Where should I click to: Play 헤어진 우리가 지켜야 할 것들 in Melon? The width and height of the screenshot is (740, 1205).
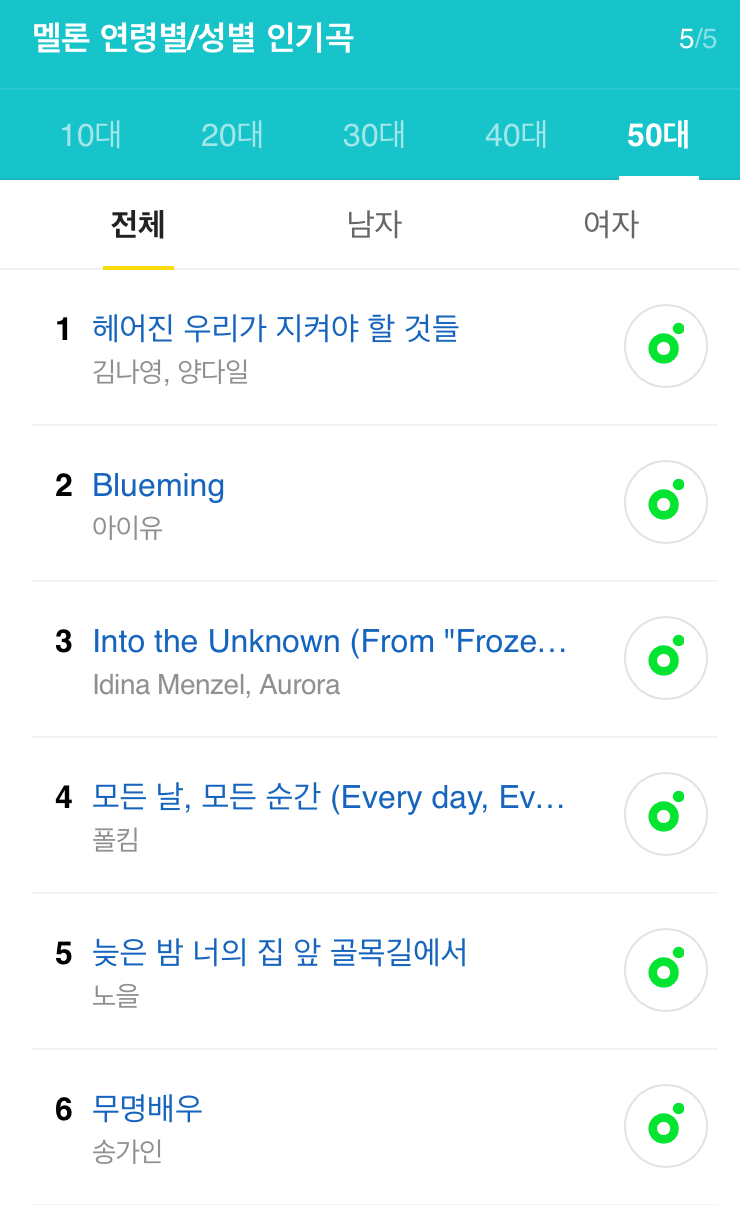pyautogui.click(x=665, y=346)
